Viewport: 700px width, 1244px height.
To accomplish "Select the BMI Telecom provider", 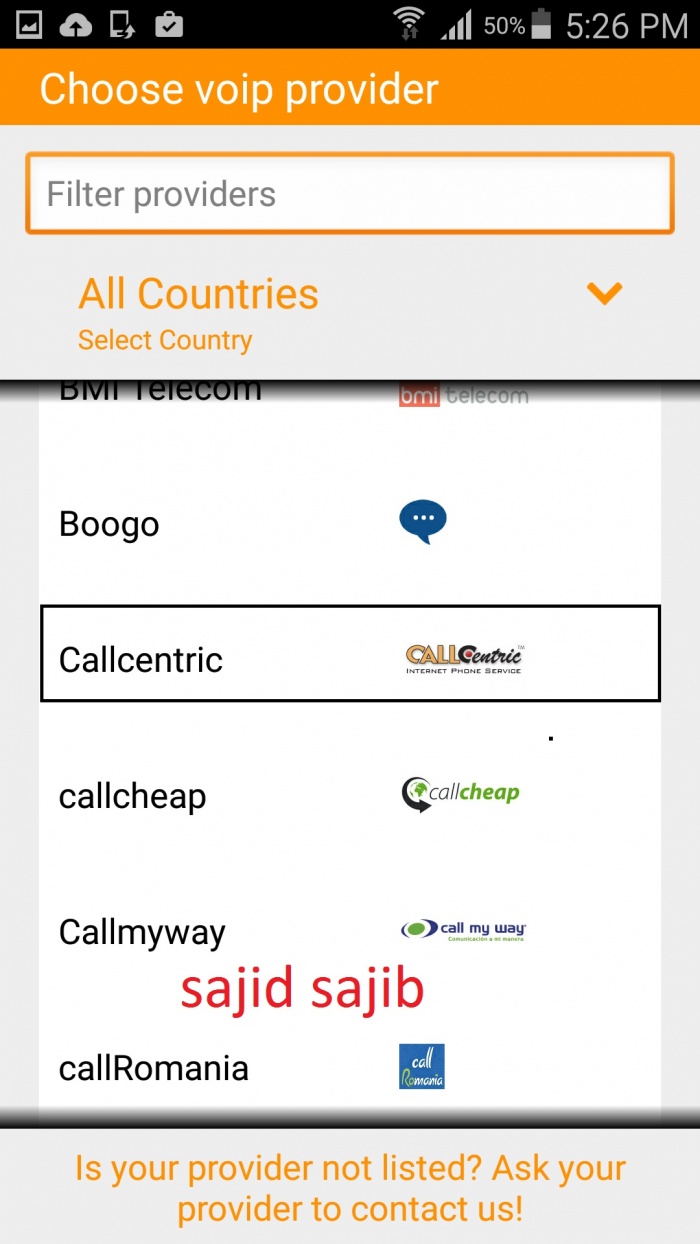I will coord(349,393).
